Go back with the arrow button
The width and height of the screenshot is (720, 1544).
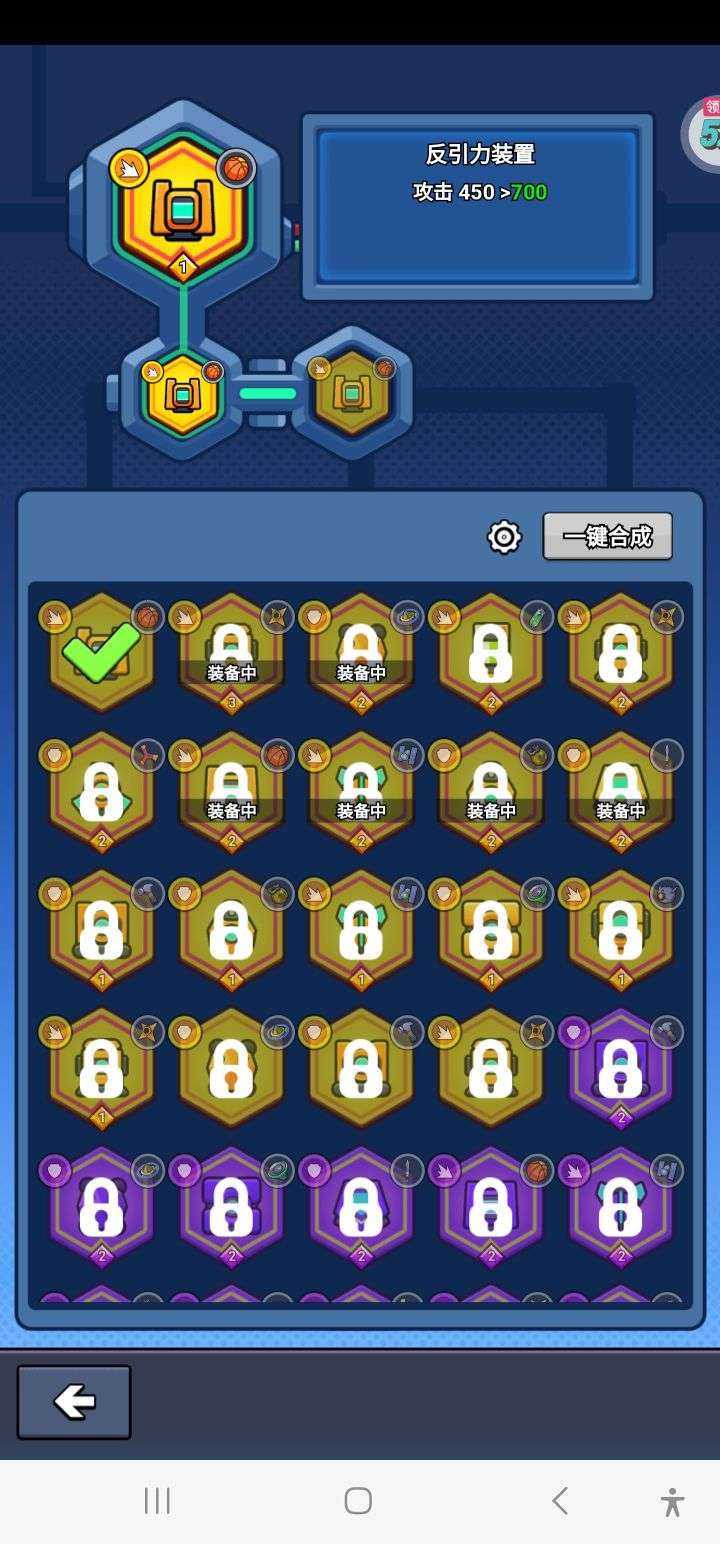(74, 1402)
